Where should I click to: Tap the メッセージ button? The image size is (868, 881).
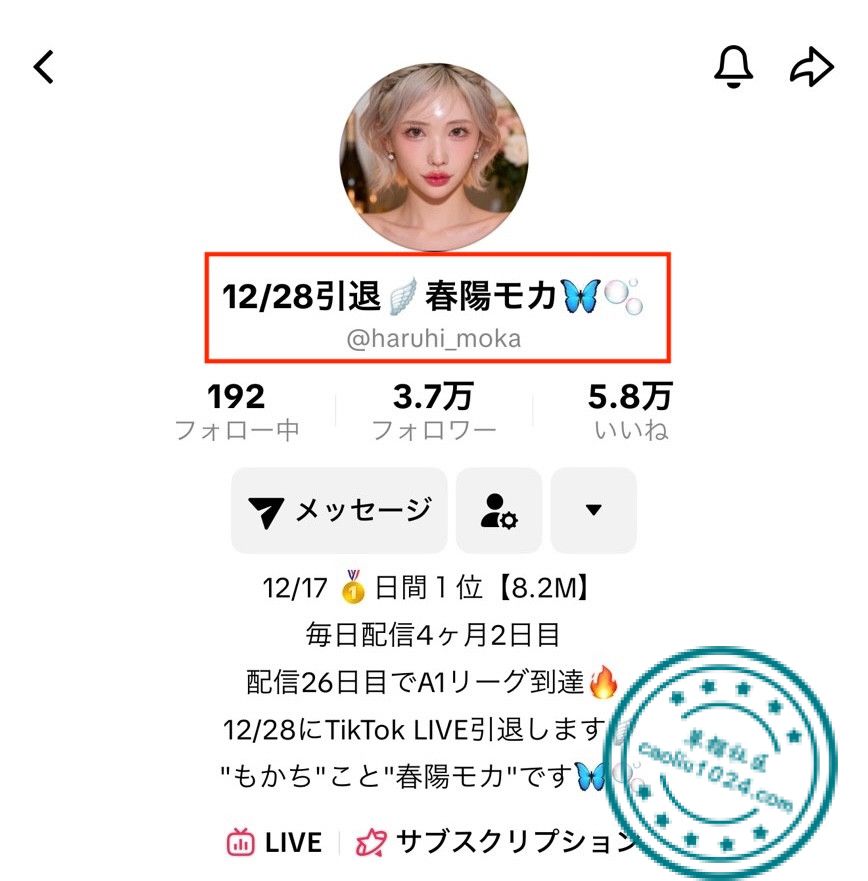pyautogui.click(x=340, y=510)
